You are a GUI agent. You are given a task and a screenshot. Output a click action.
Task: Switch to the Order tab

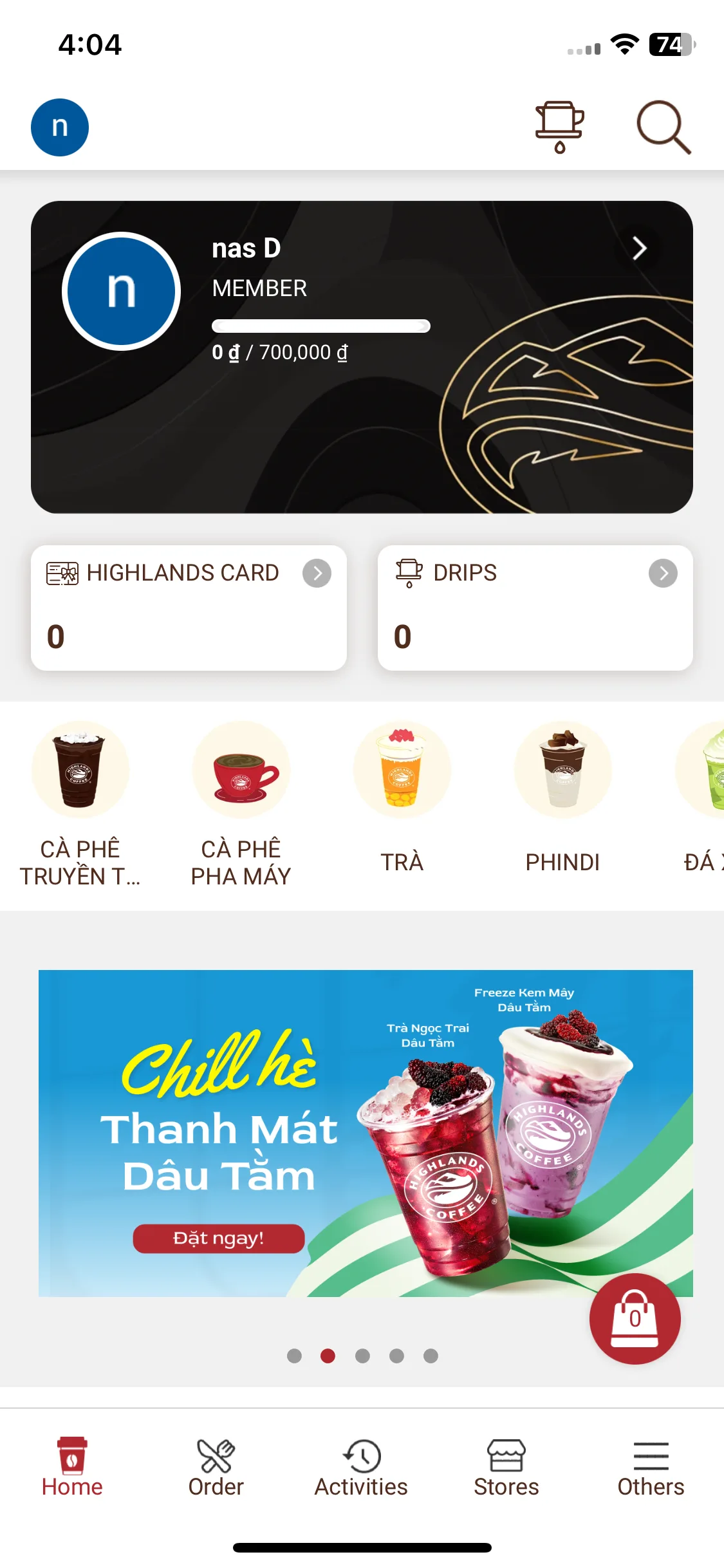coord(216,1468)
